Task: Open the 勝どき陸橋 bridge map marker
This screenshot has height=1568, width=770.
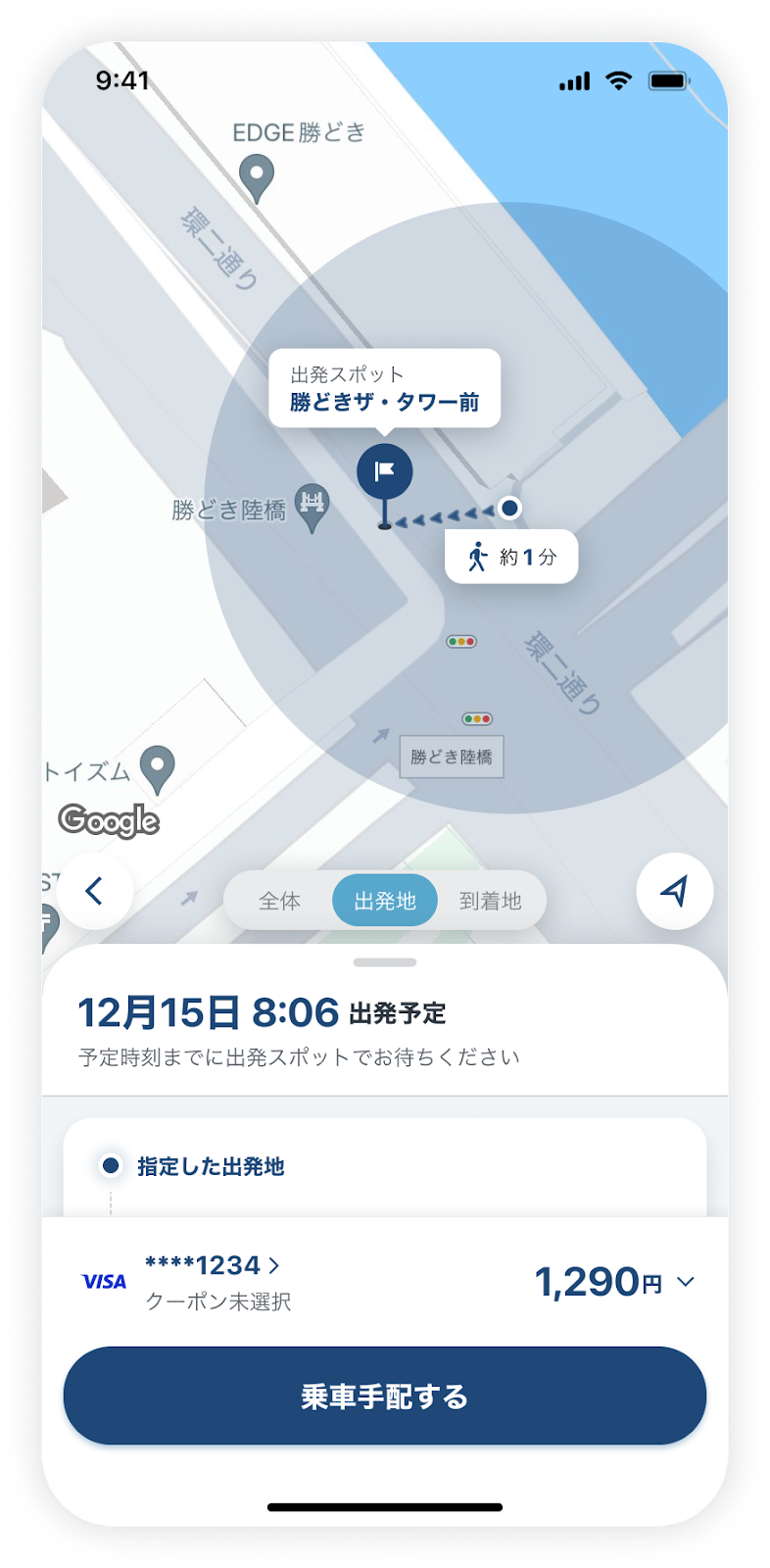Action: click(x=313, y=508)
